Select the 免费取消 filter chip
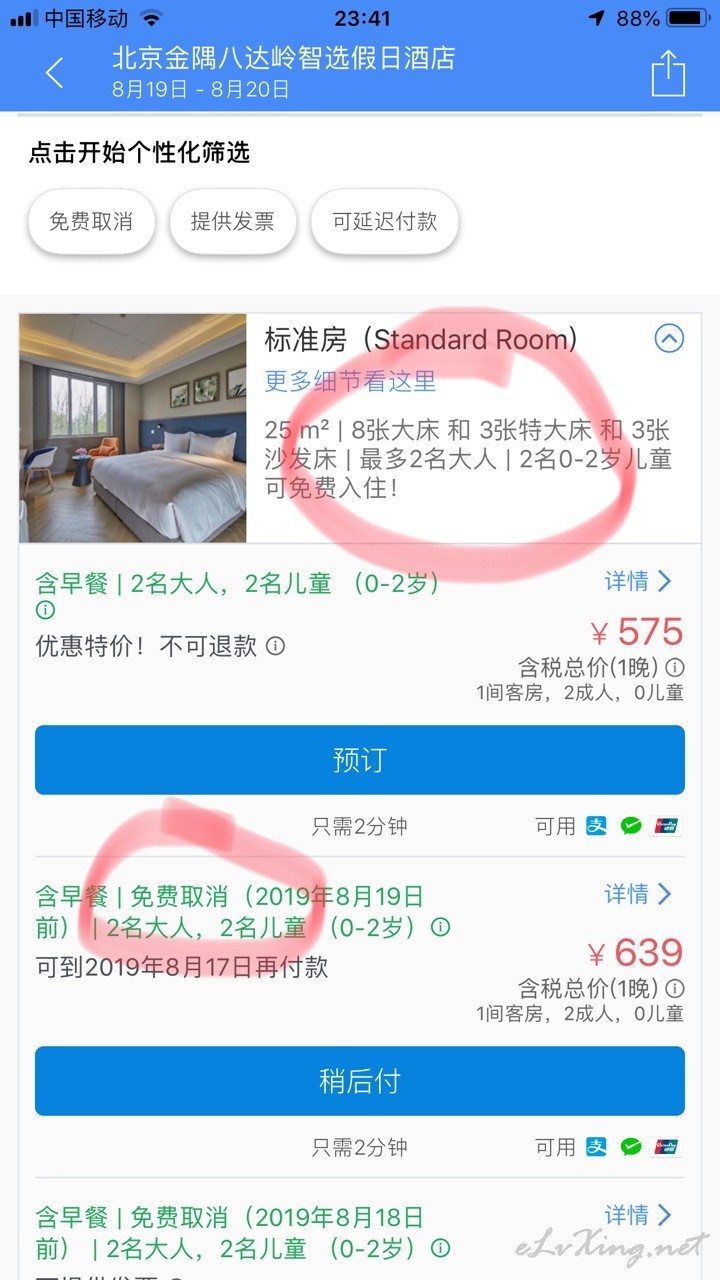 click(x=91, y=221)
